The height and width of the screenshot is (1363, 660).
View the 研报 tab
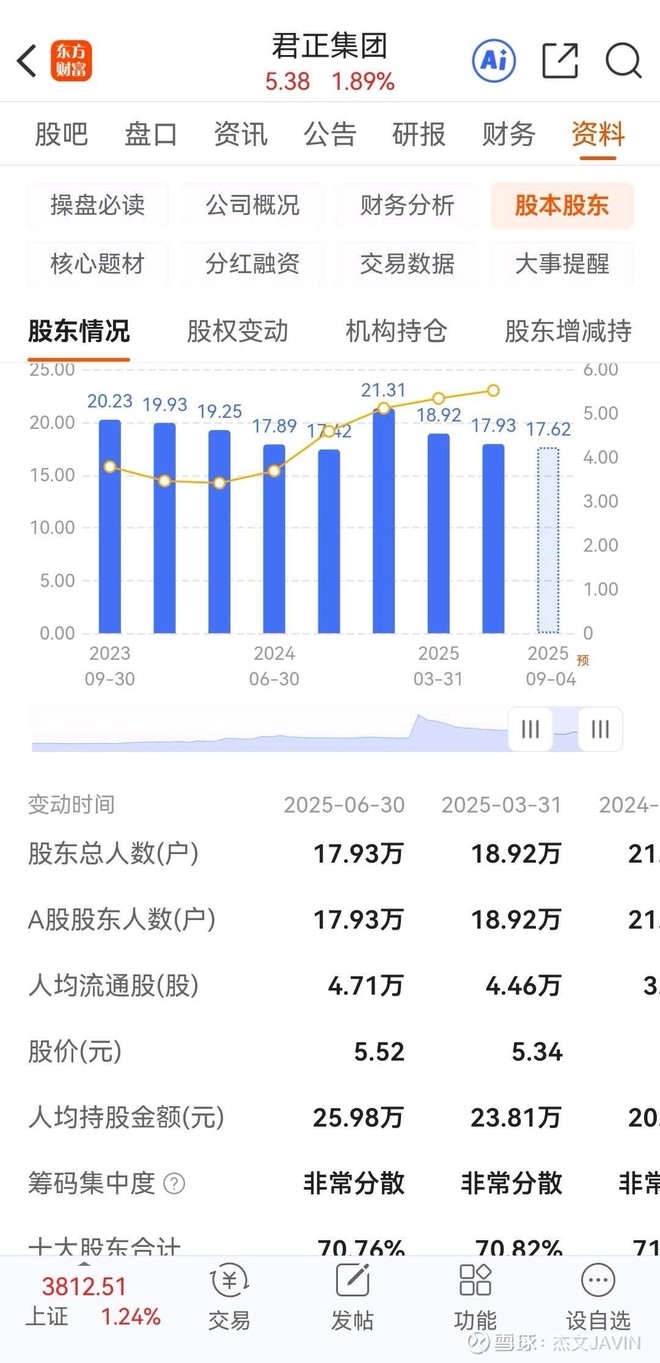click(x=418, y=134)
